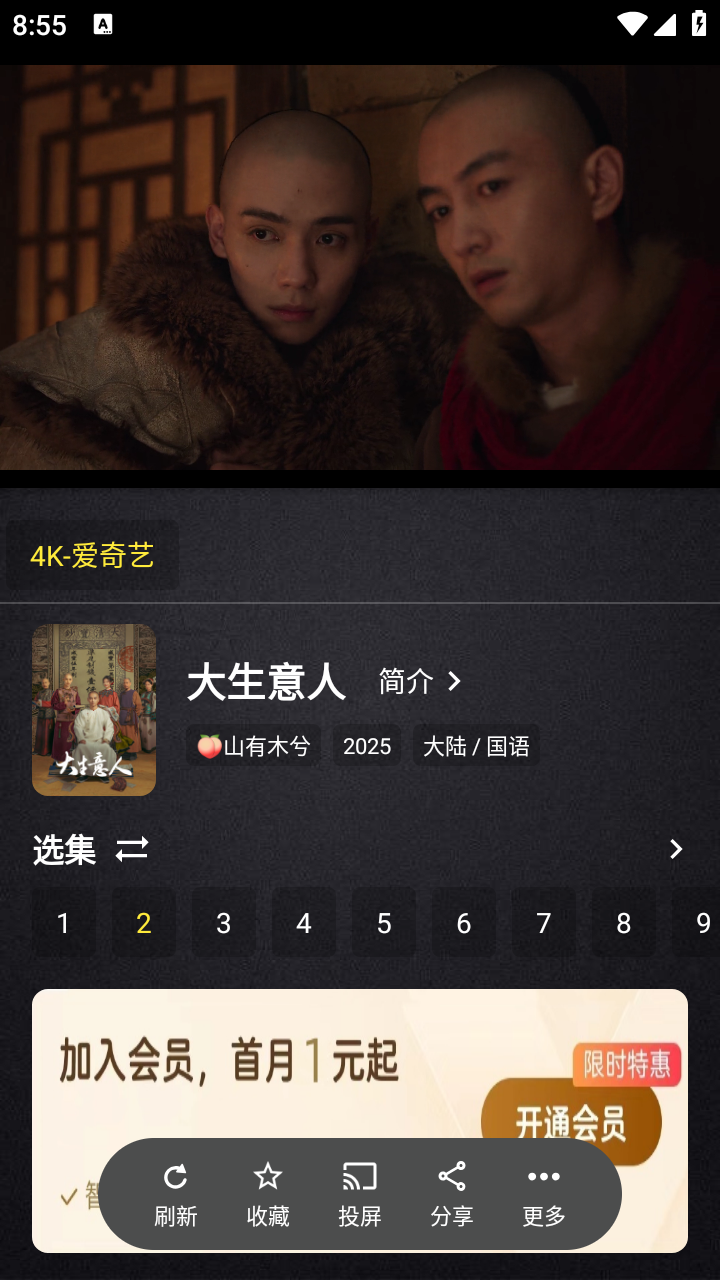
Task: Tap the 大陆 / 国语 chip
Action: pyautogui.click(x=476, y=745)
